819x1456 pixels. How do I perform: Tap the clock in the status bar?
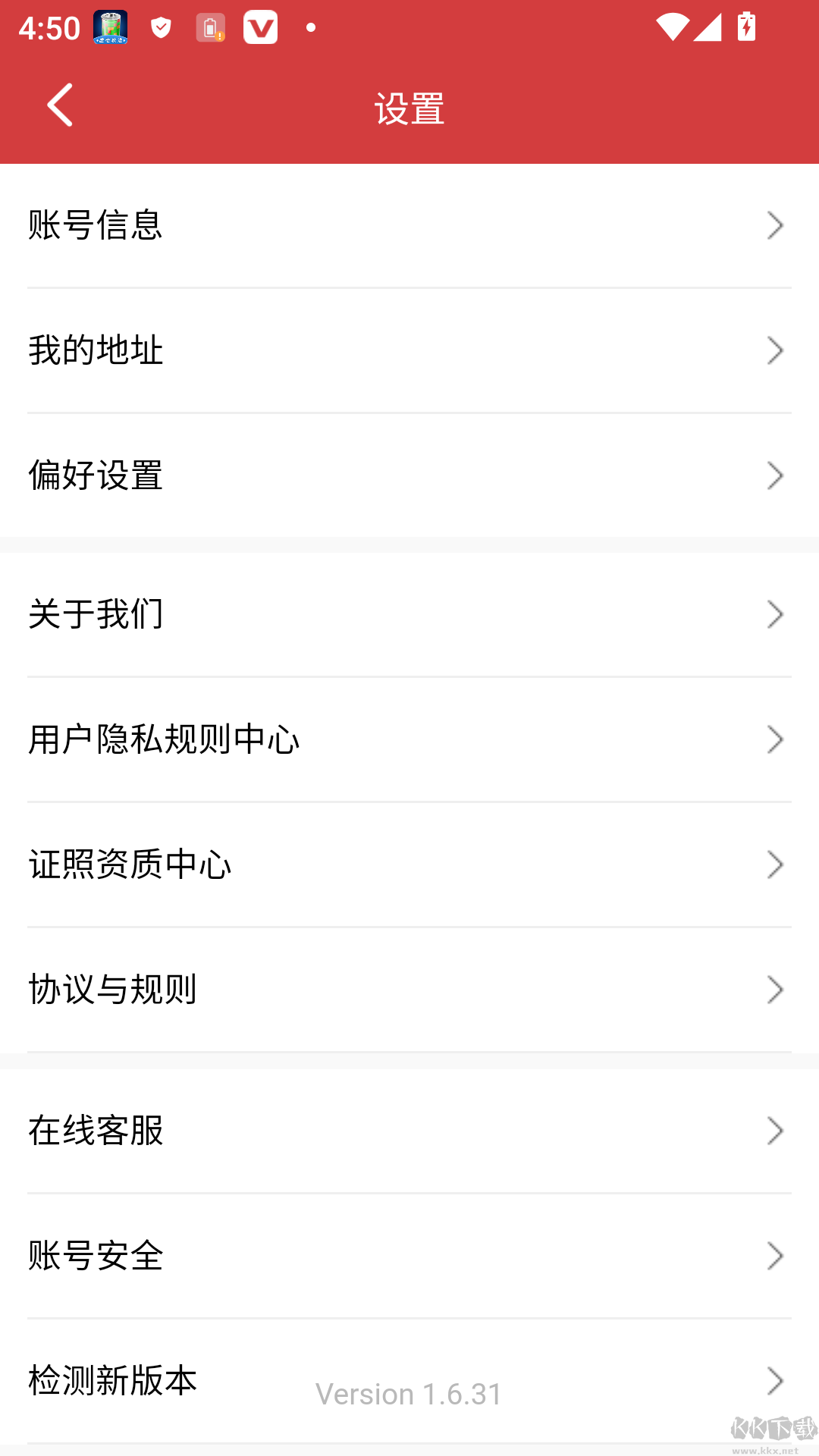[49, 27]
